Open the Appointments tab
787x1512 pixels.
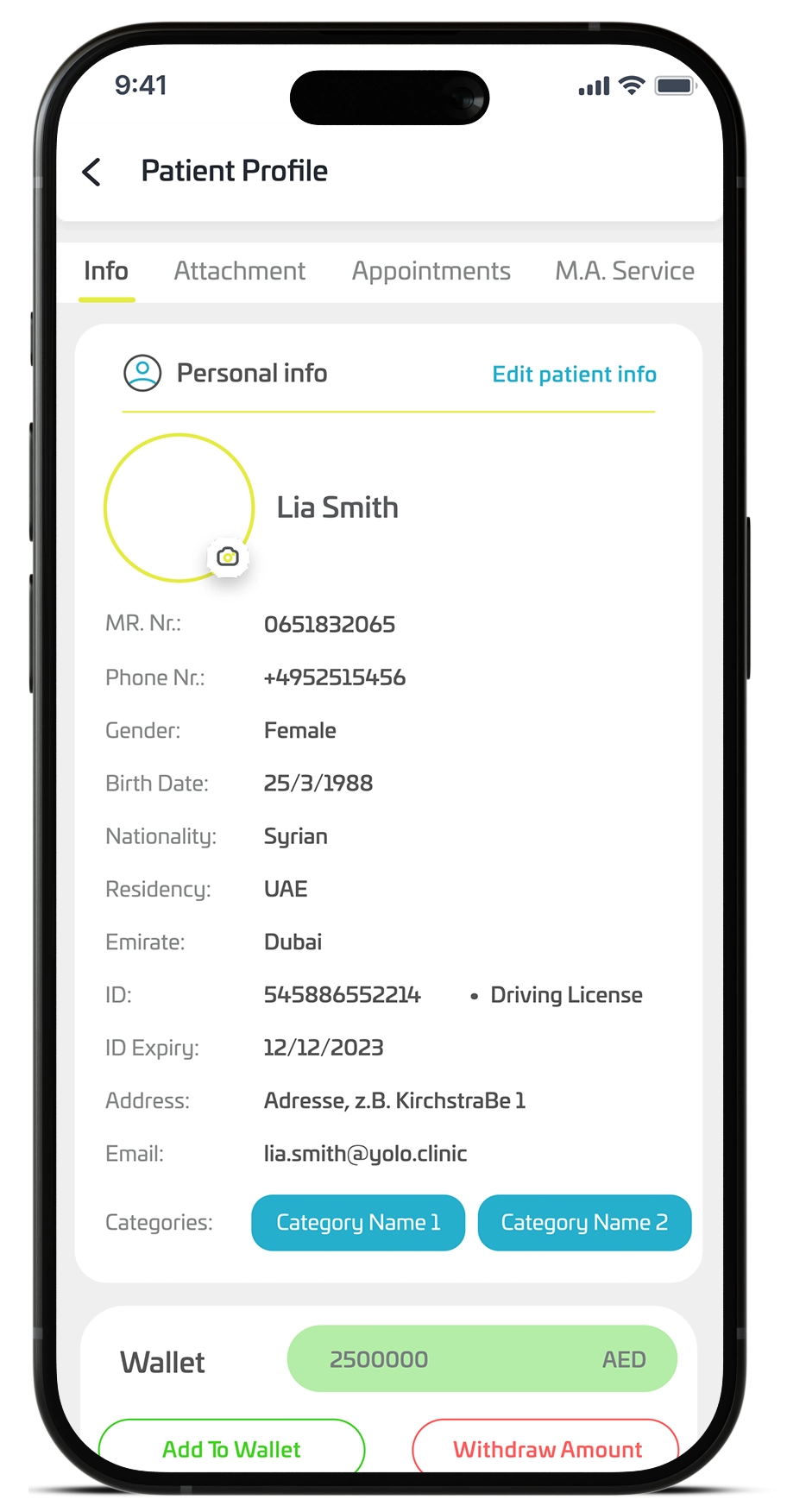pos(431,271)
